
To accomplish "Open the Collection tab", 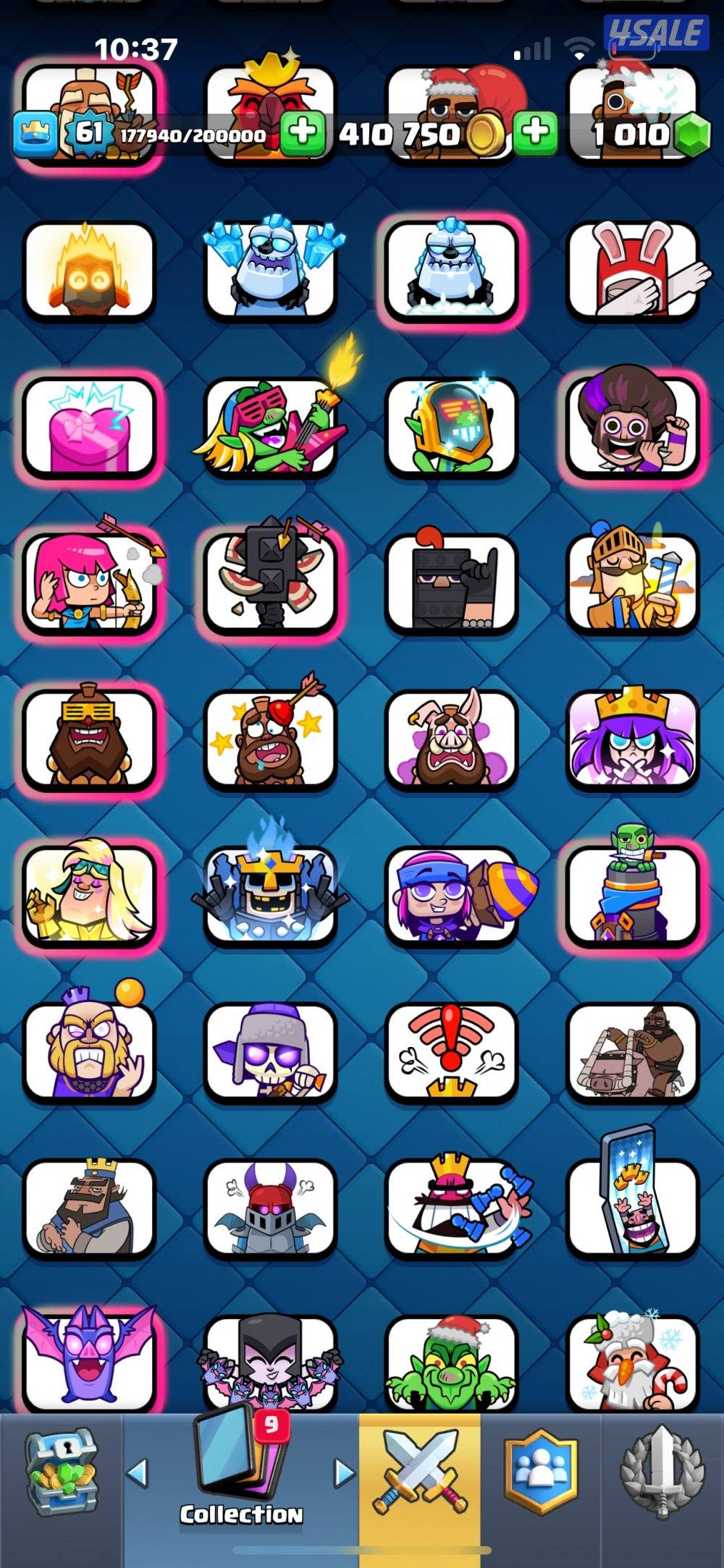I will 240,1476.
